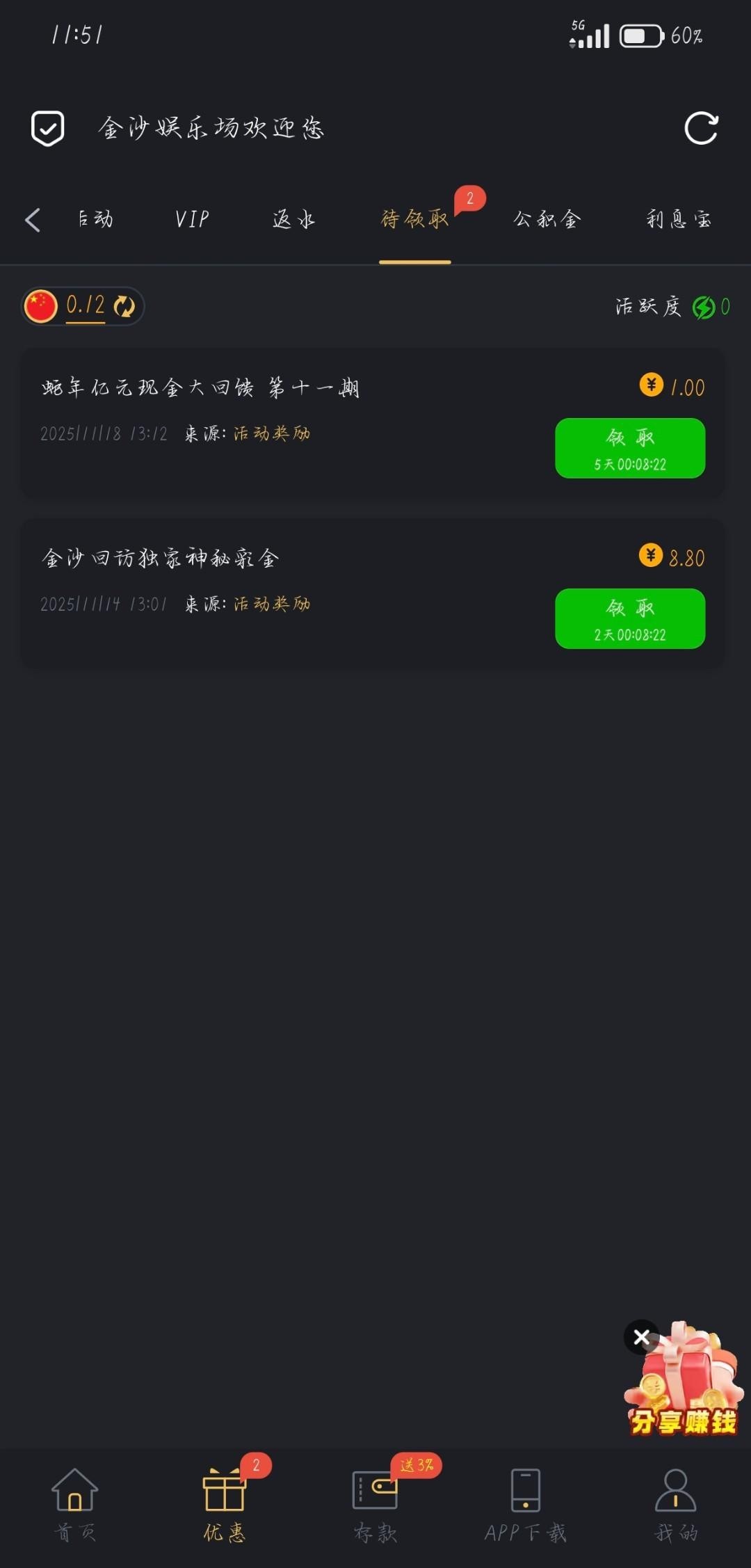751x1568 pixels.
Task: Switch to the 公积金 tab
Action: (547, 220)
